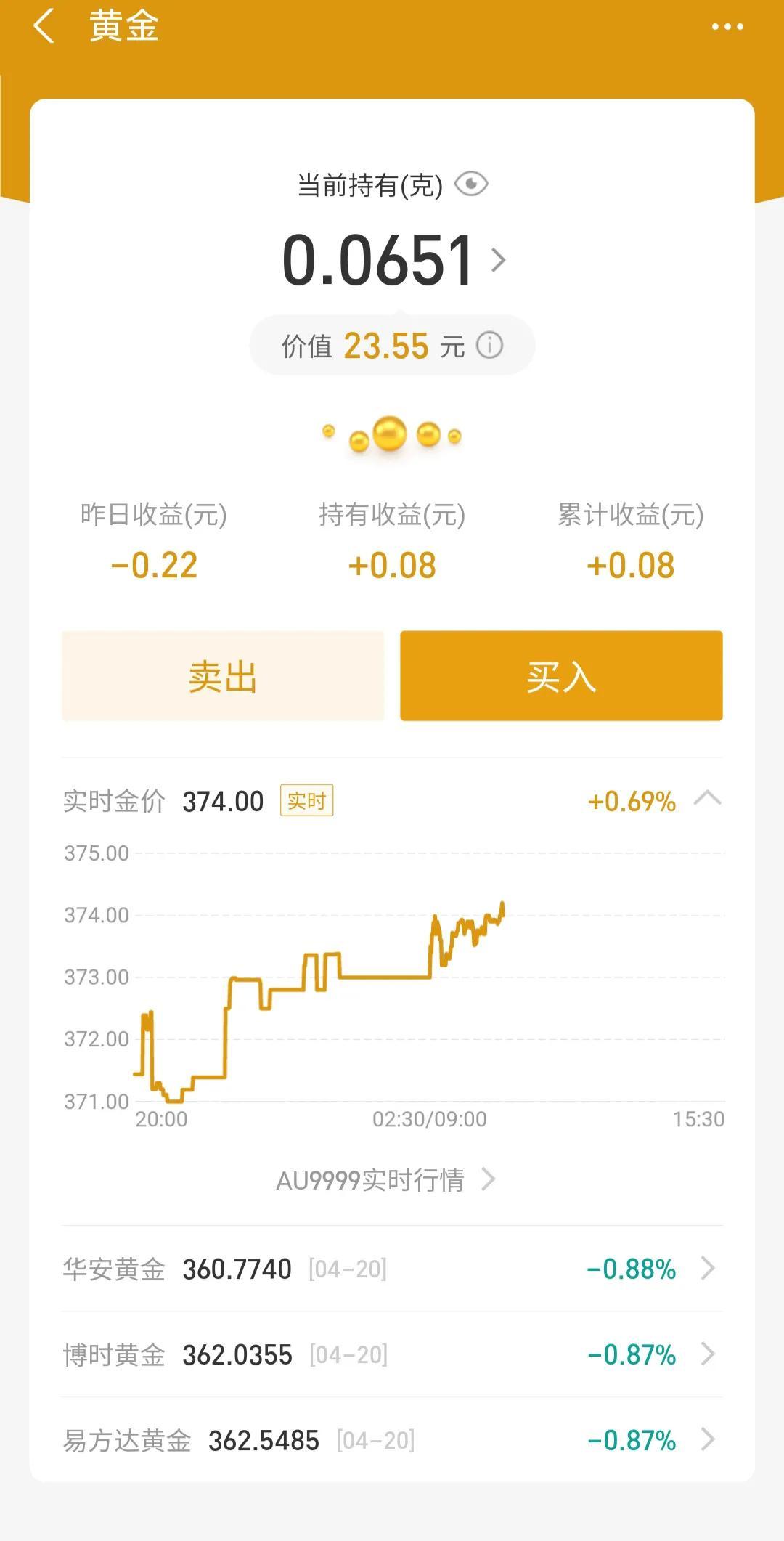Open the 博时黄金 row

392,1354
